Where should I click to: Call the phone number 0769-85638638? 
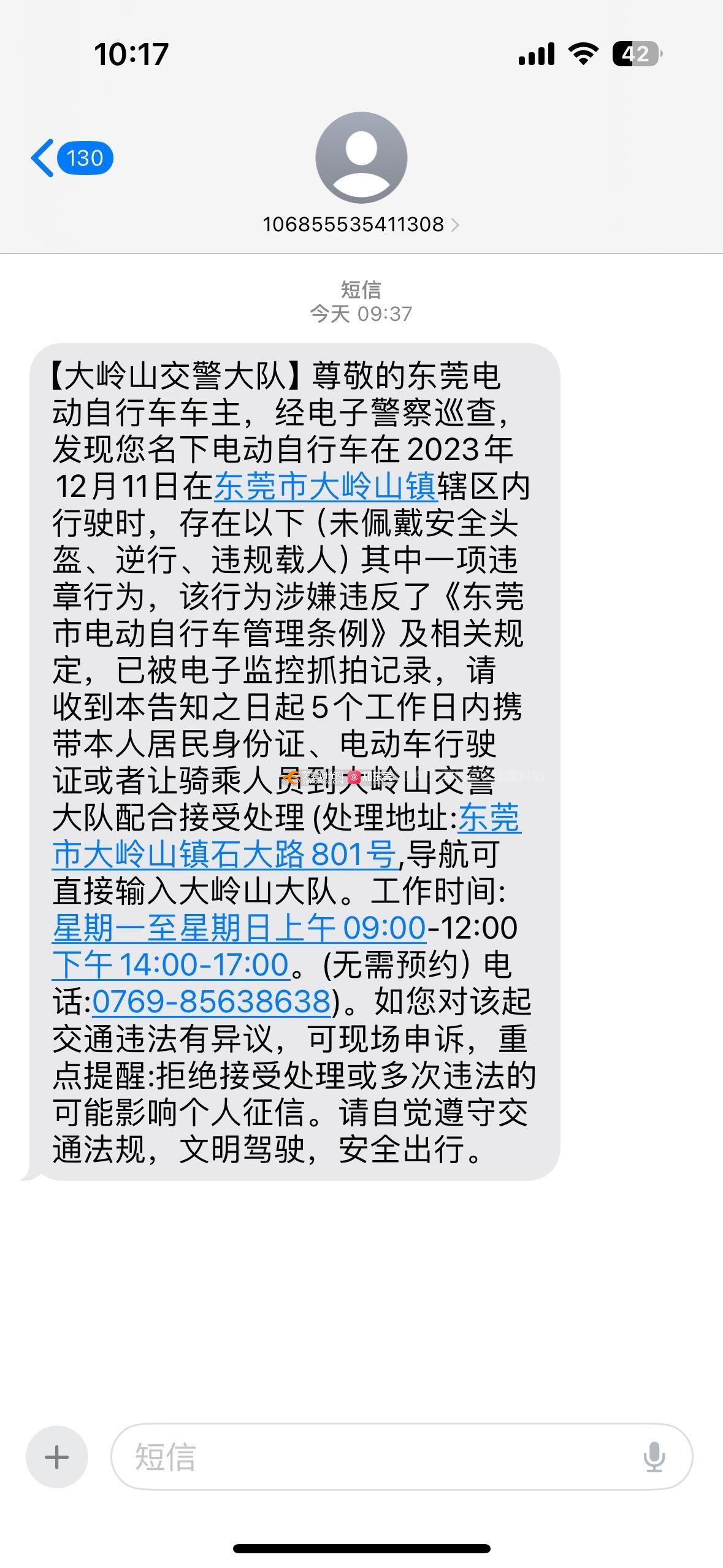point(212,1001)
